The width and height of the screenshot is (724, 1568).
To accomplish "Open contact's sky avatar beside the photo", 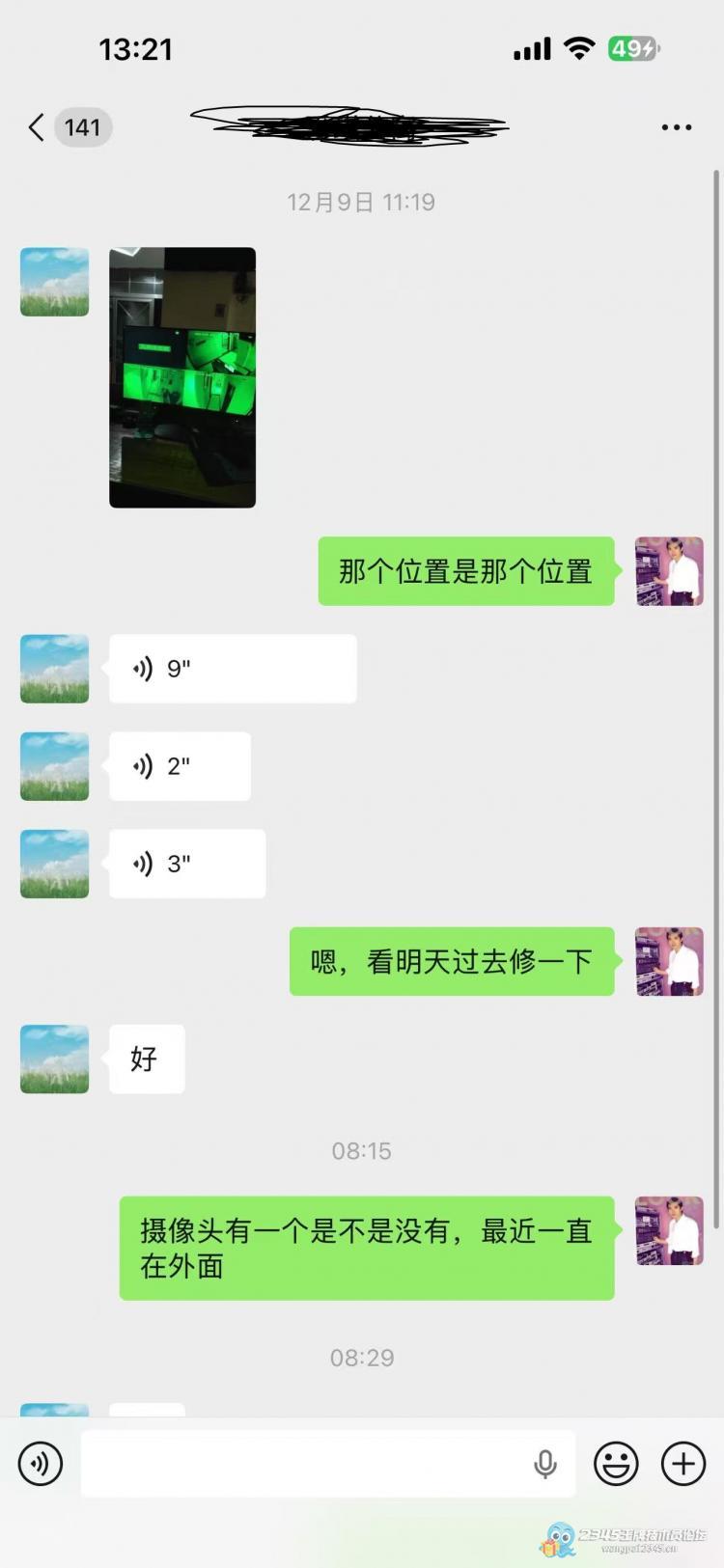I will [55, 282].
